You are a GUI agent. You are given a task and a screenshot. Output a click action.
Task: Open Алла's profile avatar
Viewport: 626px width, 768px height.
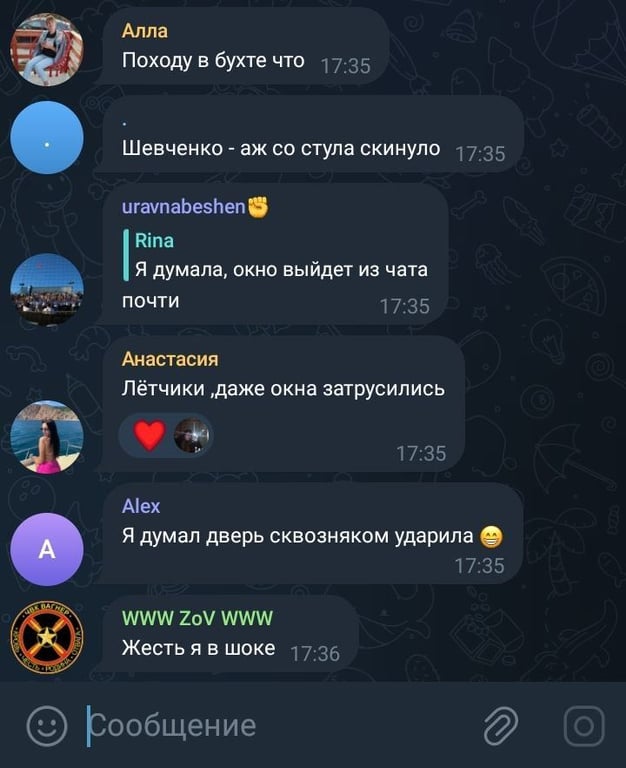(47, 50)
